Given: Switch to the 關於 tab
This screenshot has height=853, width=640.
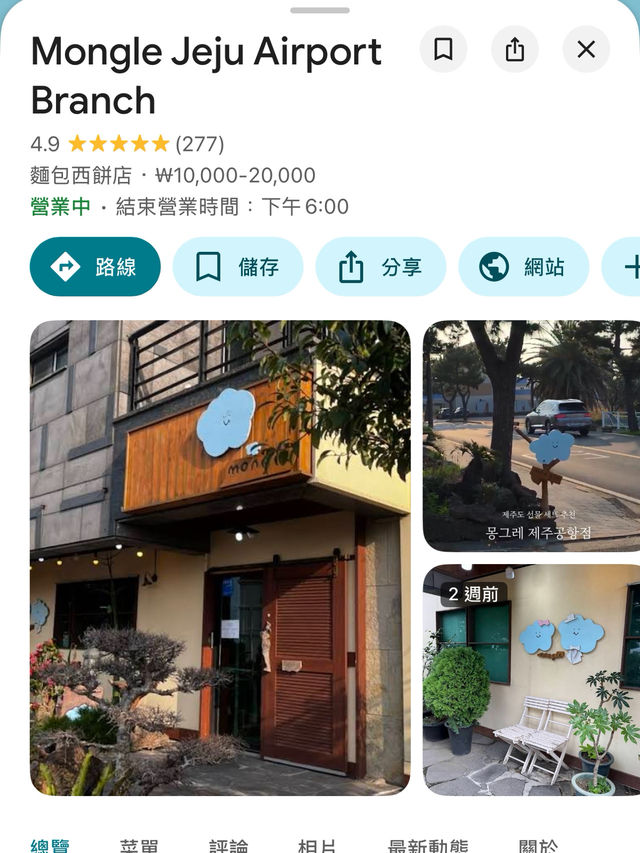Looking at the screenshot, I should pyautogui.click(x=538, y=845).
